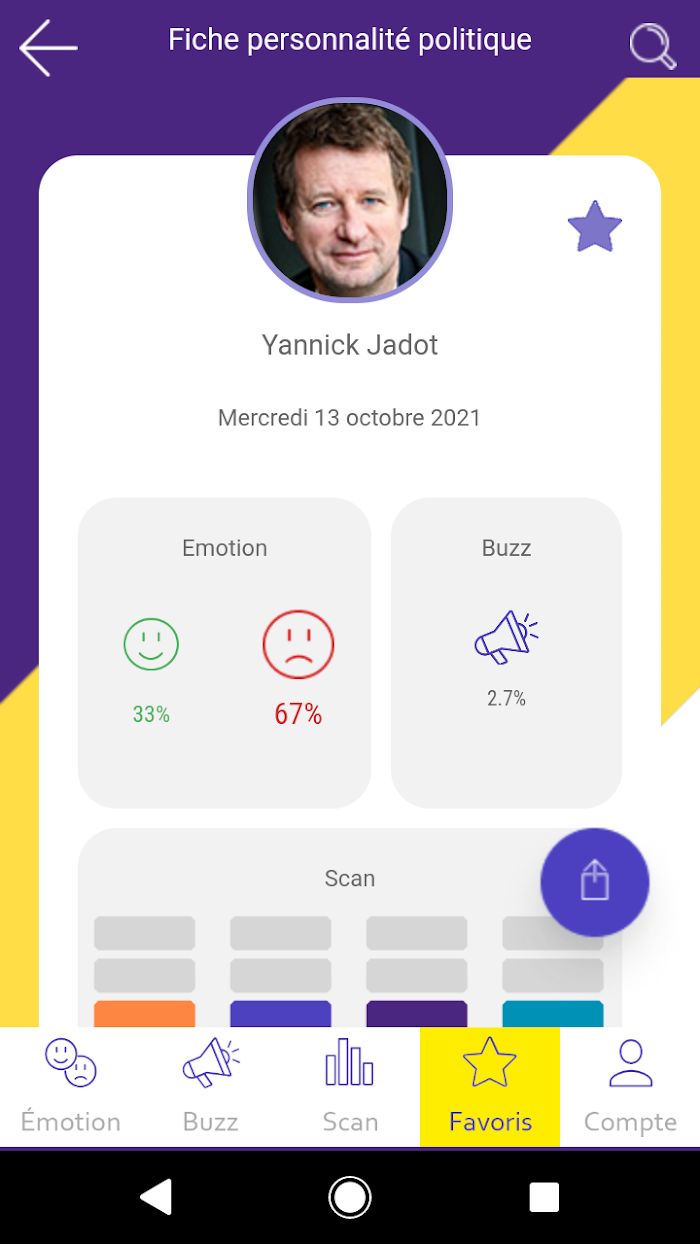Tap the system home button
700x1244 pixels.
point(350,1196)
